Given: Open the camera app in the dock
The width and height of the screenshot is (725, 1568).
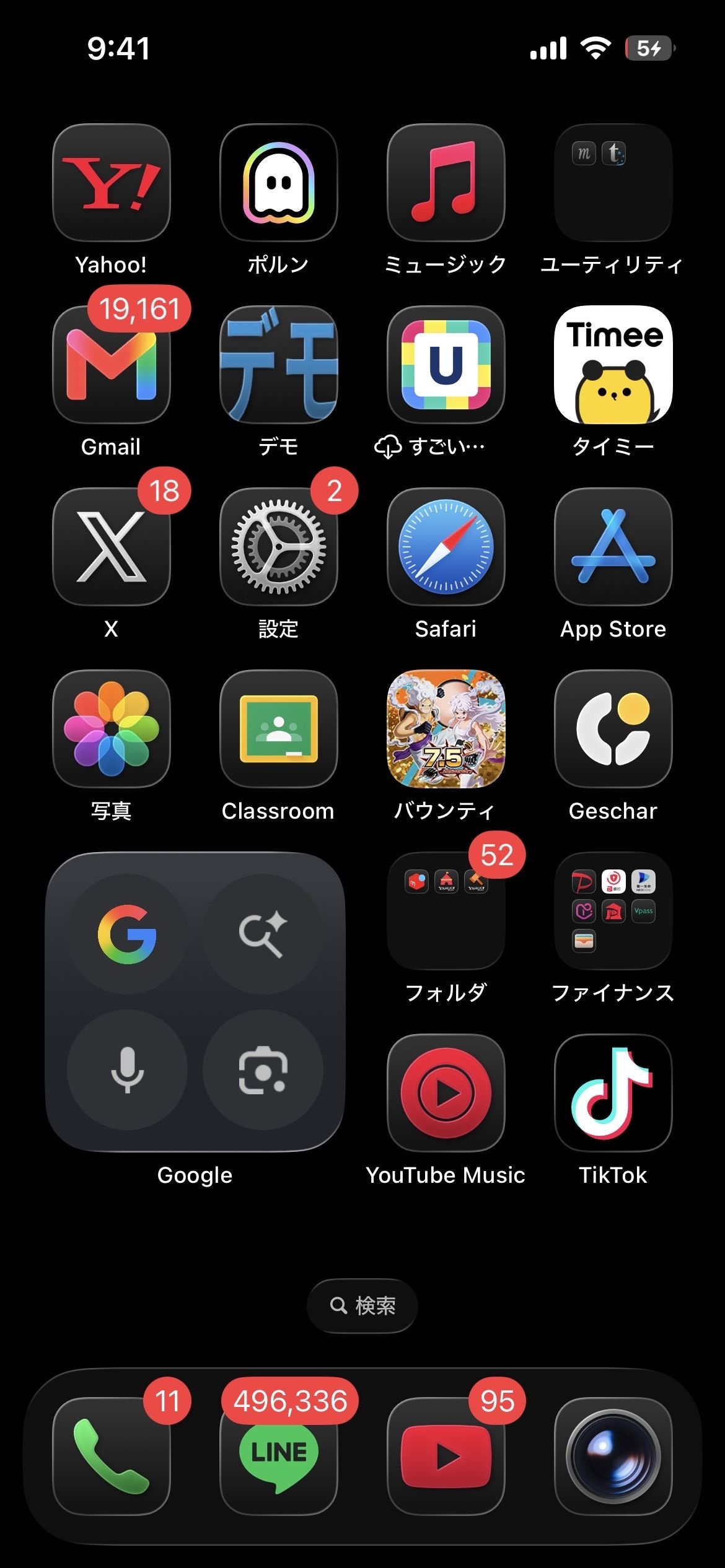Looking at the screenshot, I should (613, 1457).
